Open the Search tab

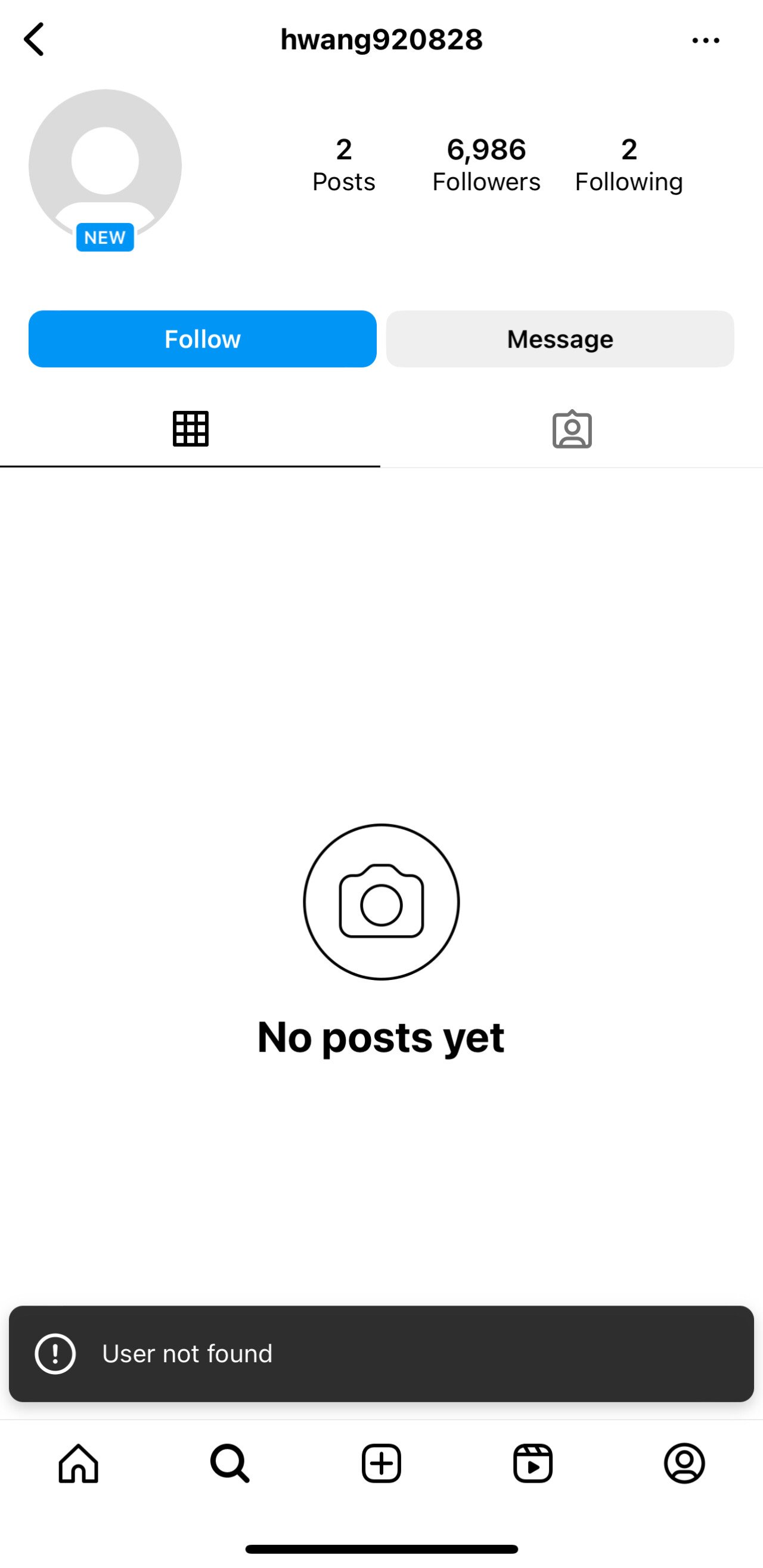[229, 1462]
